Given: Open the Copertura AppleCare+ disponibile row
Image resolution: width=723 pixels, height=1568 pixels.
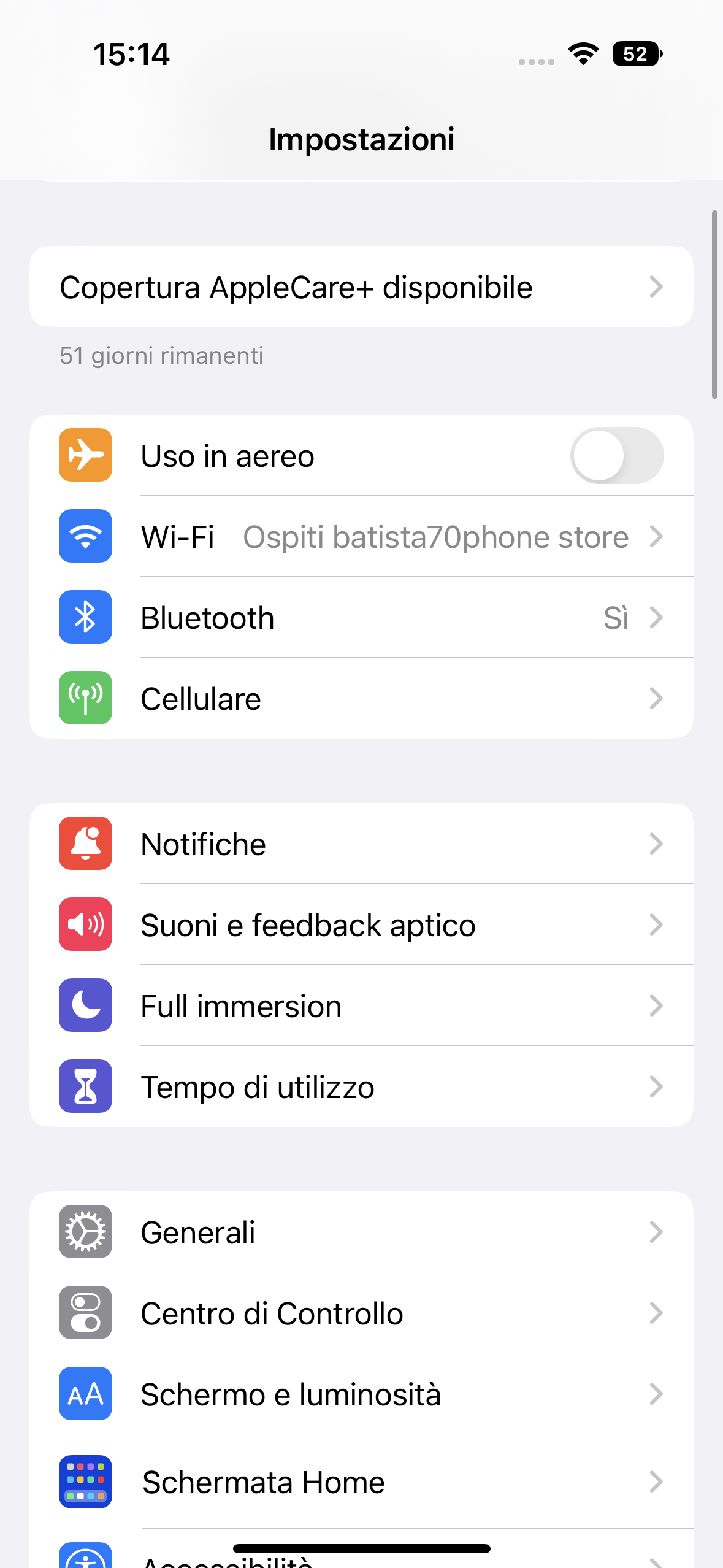Looking at the screenshot, I should tap(361, 287).
